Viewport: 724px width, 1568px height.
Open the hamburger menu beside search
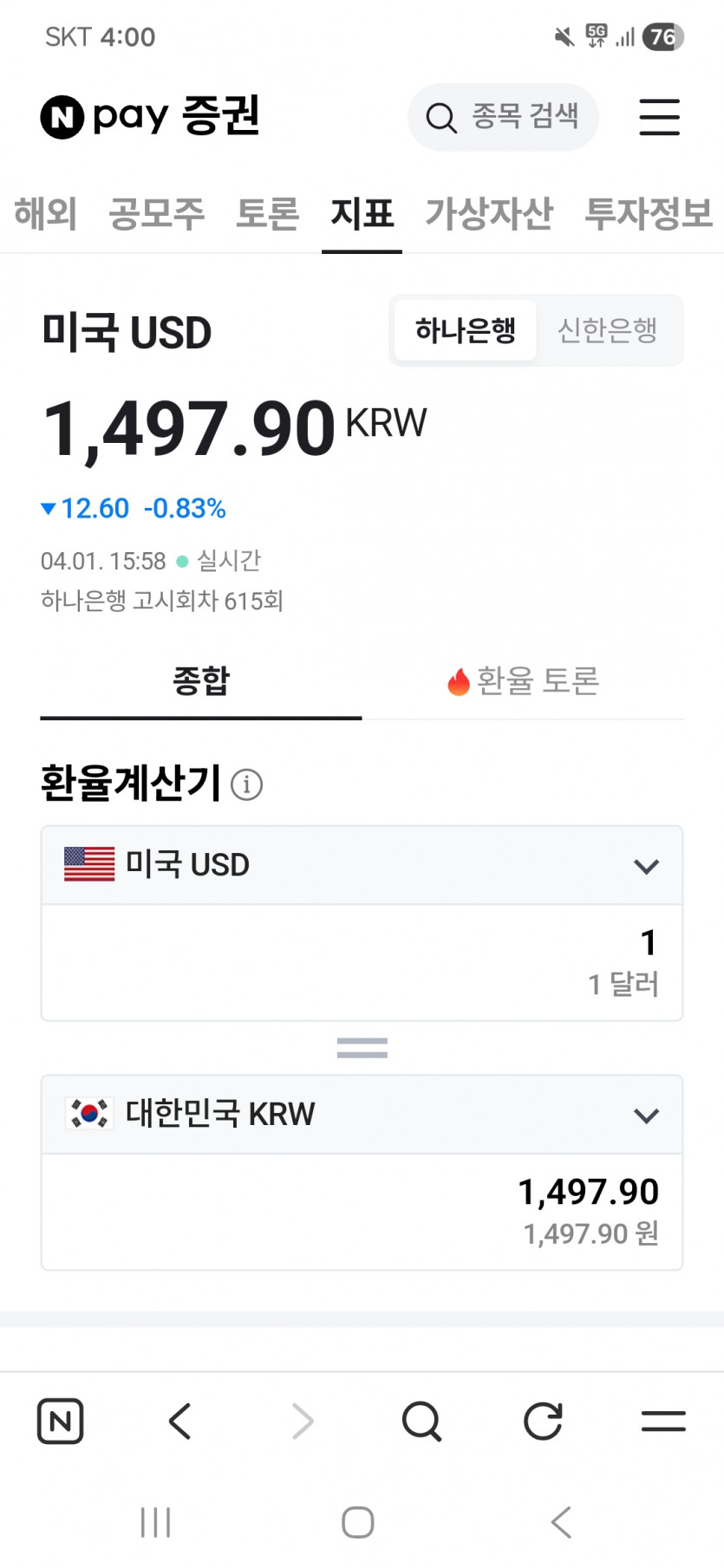coord(659,117)
